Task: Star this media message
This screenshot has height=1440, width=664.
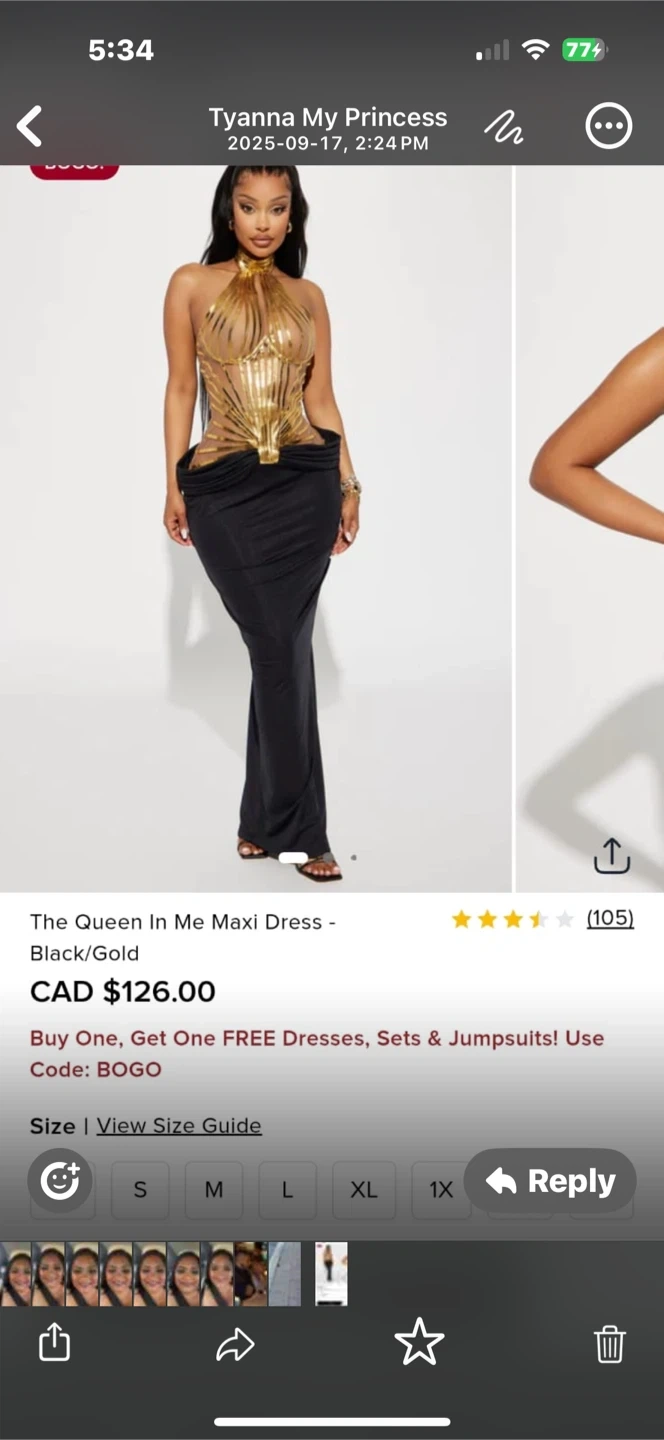Action: 419,1342
